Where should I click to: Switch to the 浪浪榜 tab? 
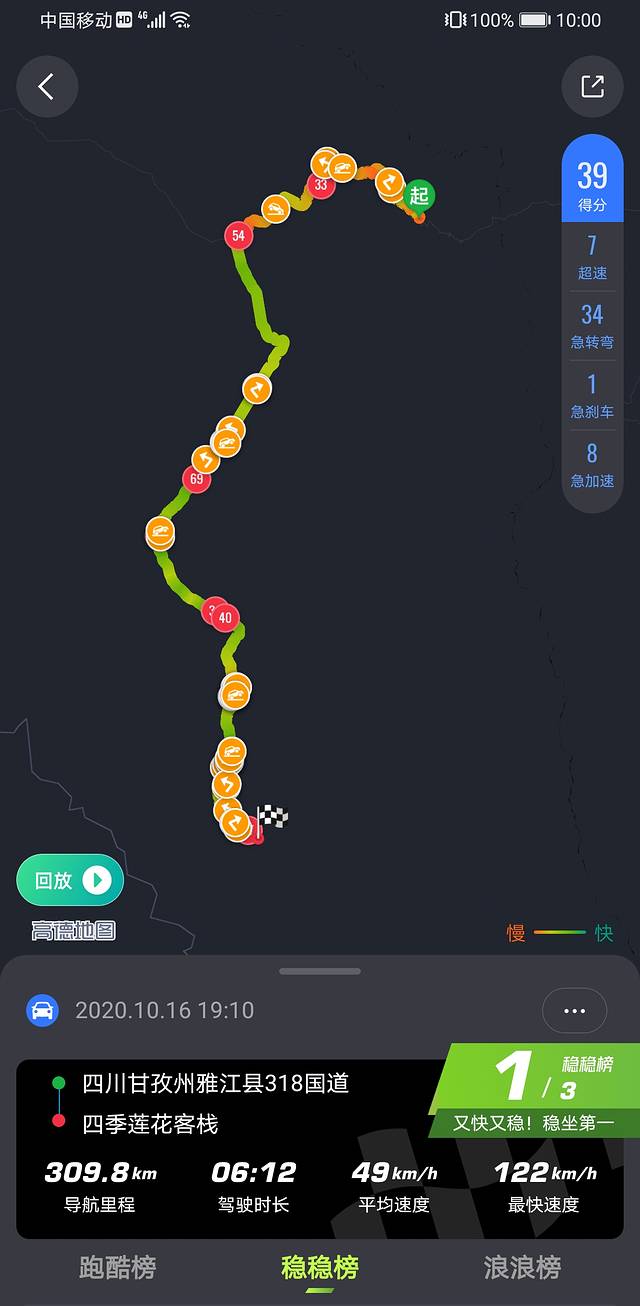coord(522,1268)
